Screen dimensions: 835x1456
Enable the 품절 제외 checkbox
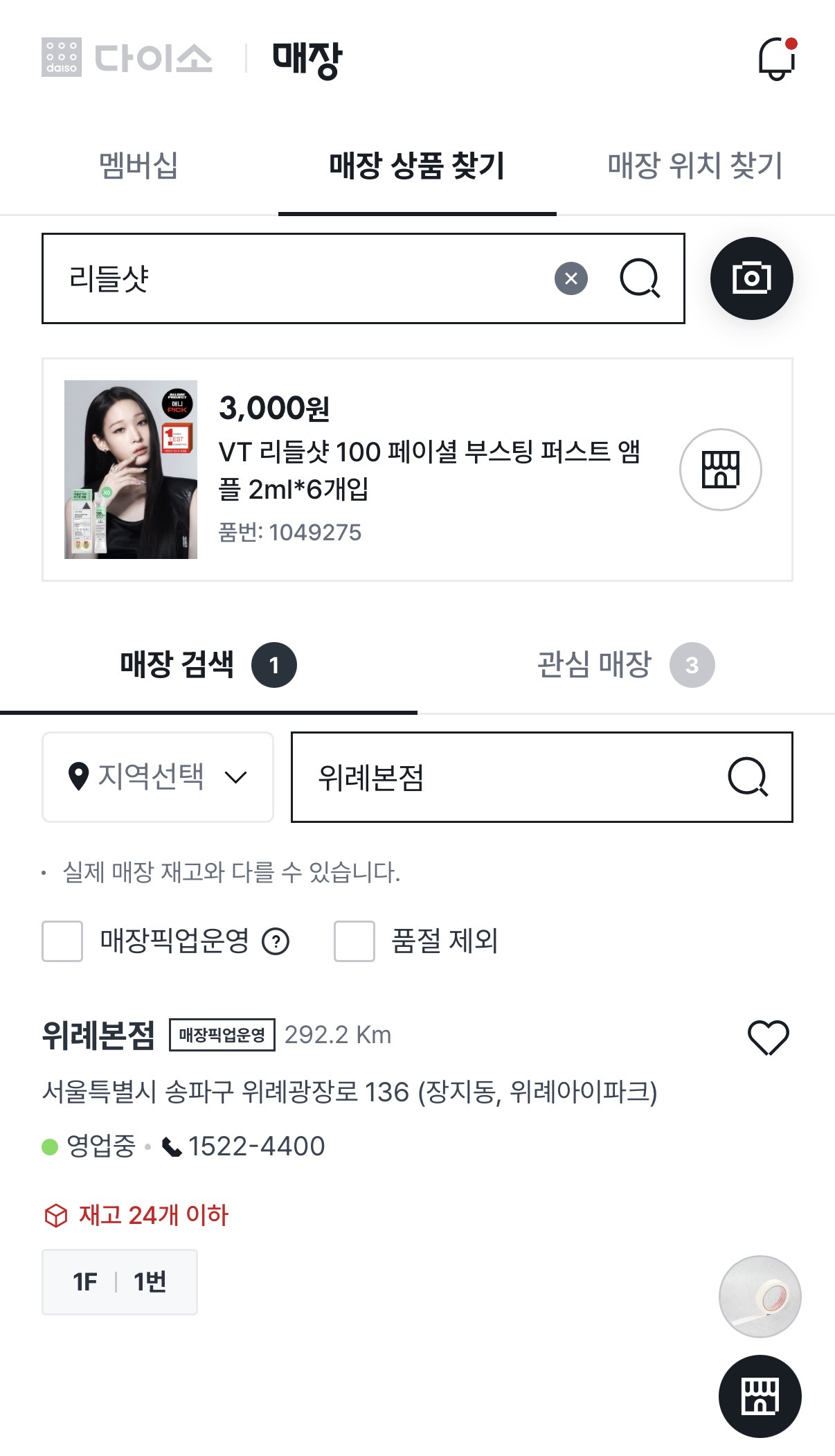click(353, 940)
